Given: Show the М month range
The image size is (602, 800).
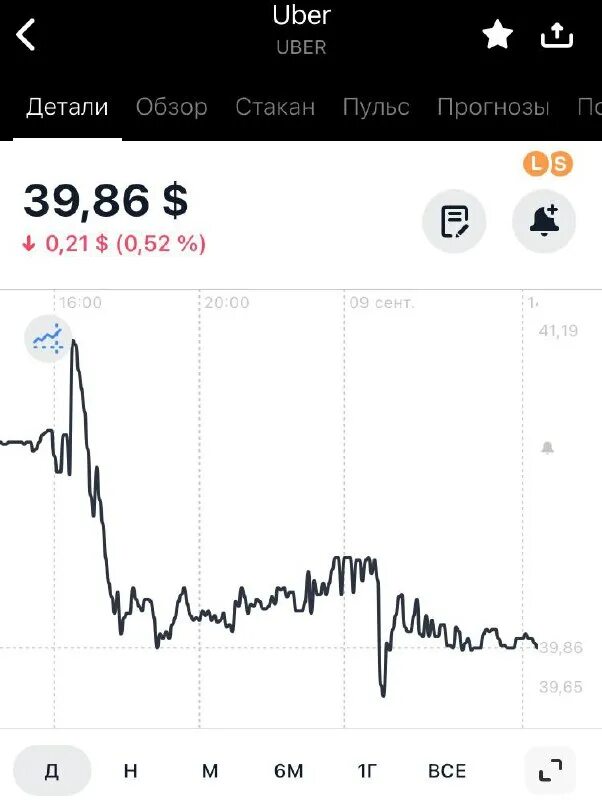Looking at the screenshot, I should [x=209, y=770].
